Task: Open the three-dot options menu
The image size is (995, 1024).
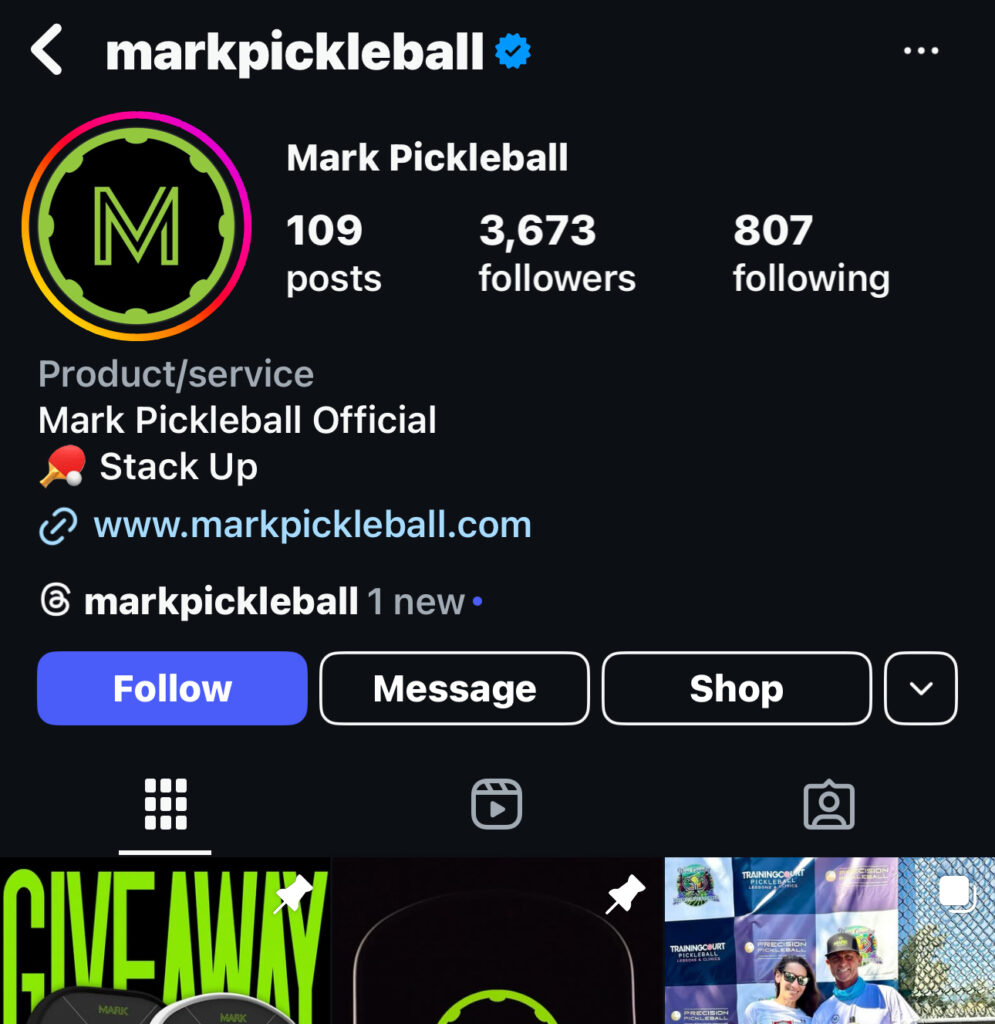Action: coord(921,52)
